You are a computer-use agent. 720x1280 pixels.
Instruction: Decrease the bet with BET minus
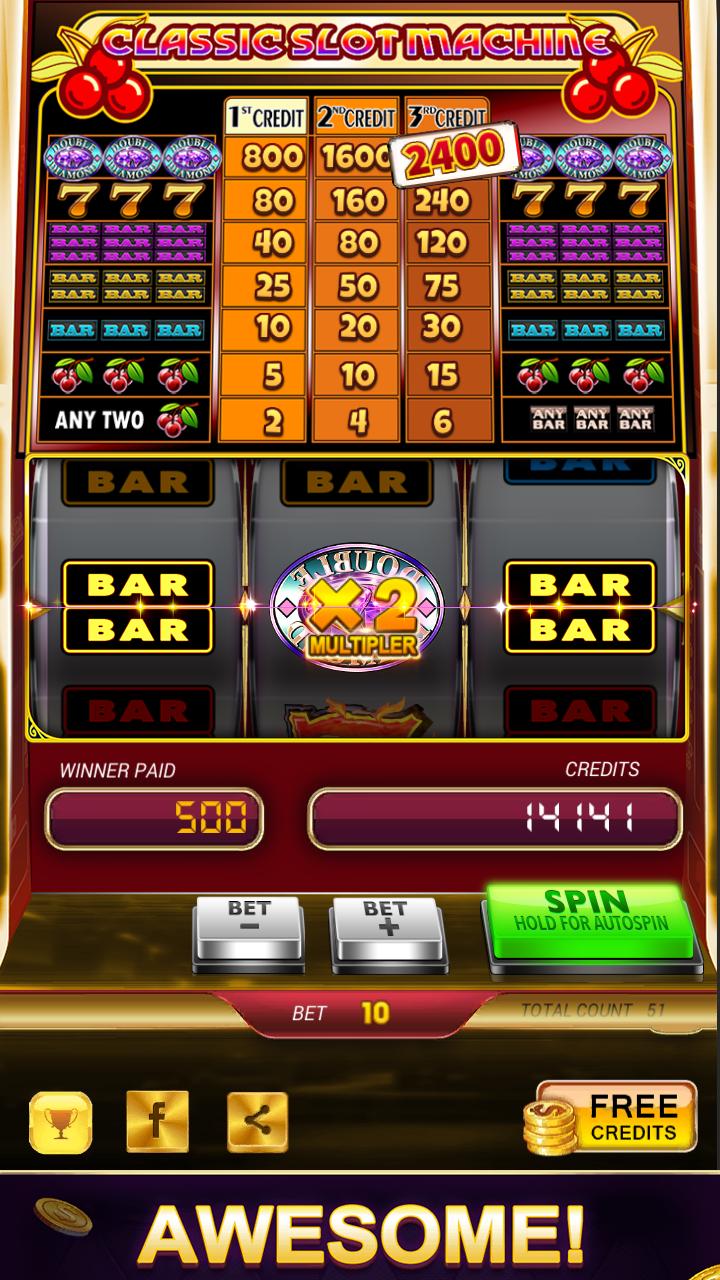pos(248,930)
